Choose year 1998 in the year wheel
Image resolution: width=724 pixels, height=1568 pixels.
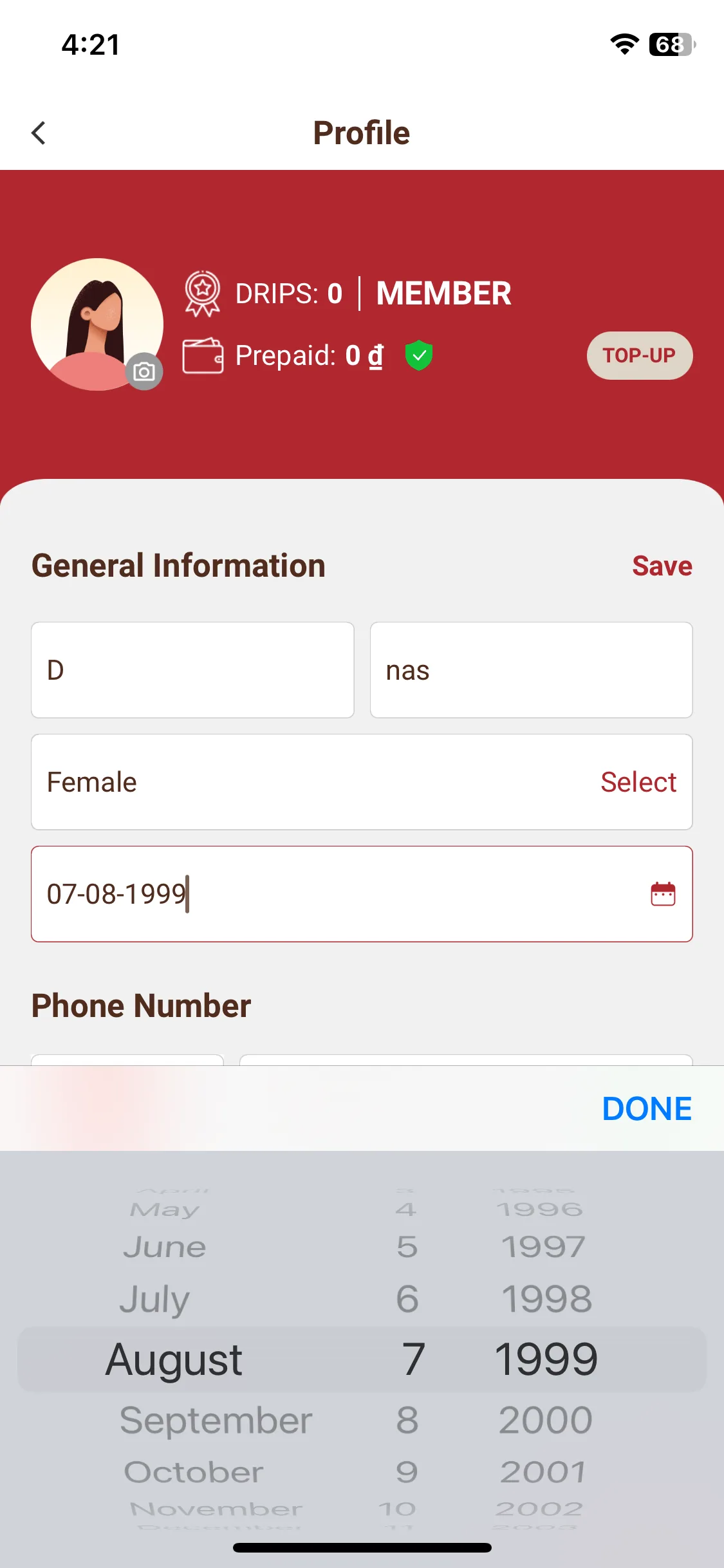pyautogui.click(x=546, y=1299)
